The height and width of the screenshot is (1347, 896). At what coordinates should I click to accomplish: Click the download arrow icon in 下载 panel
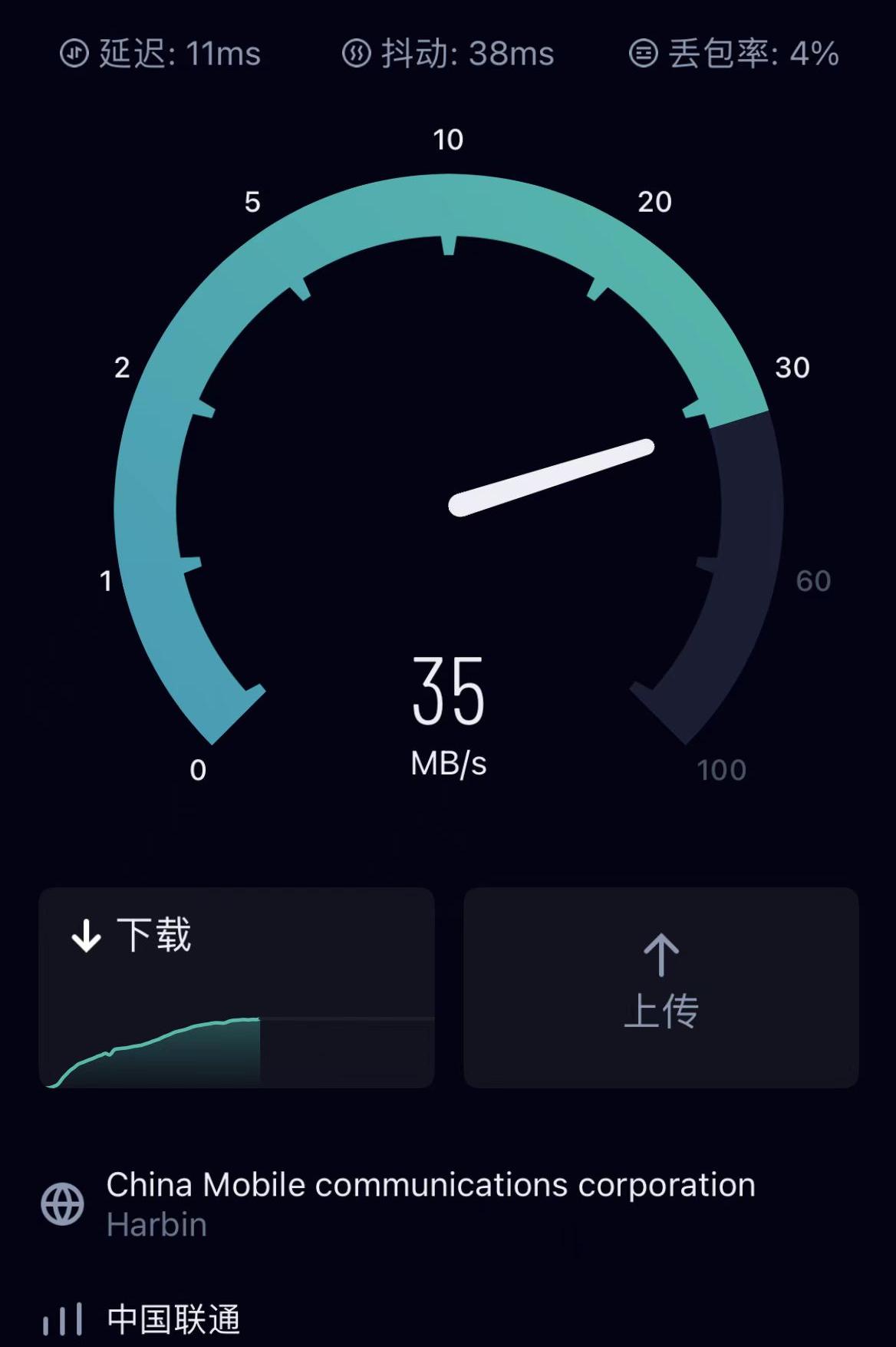(87, 937)
